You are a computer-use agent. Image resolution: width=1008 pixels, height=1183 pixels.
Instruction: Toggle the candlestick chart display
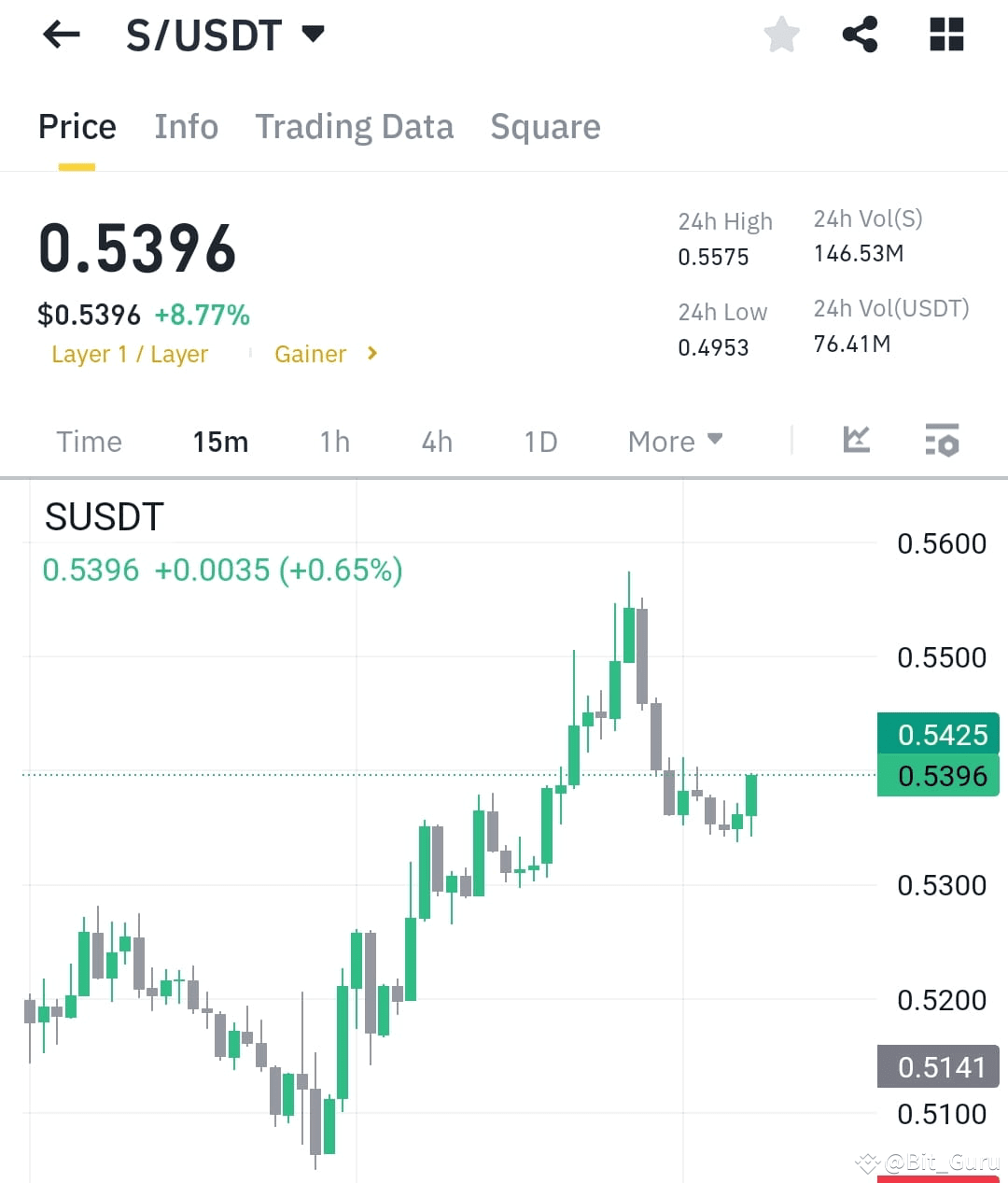pos(856,441)
